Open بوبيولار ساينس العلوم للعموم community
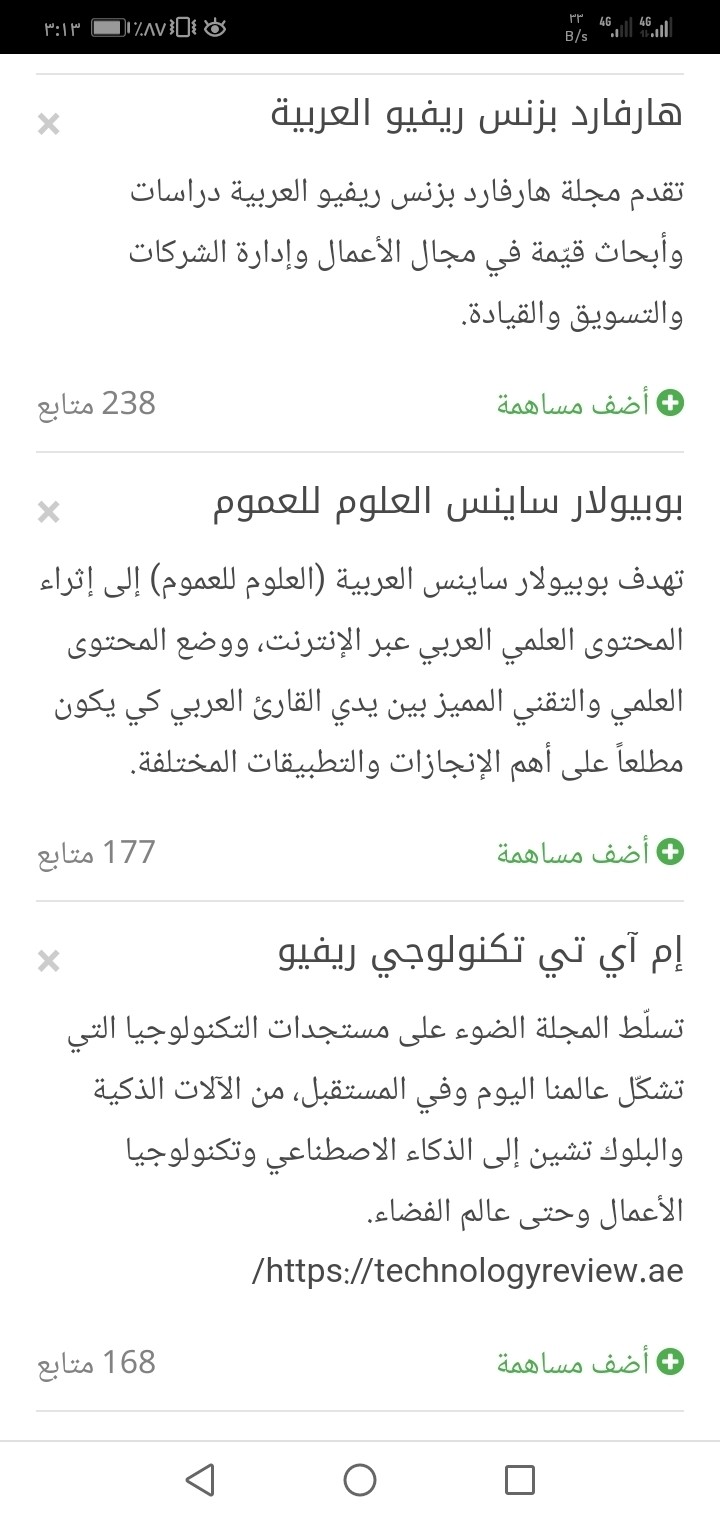 click(449, 505)
